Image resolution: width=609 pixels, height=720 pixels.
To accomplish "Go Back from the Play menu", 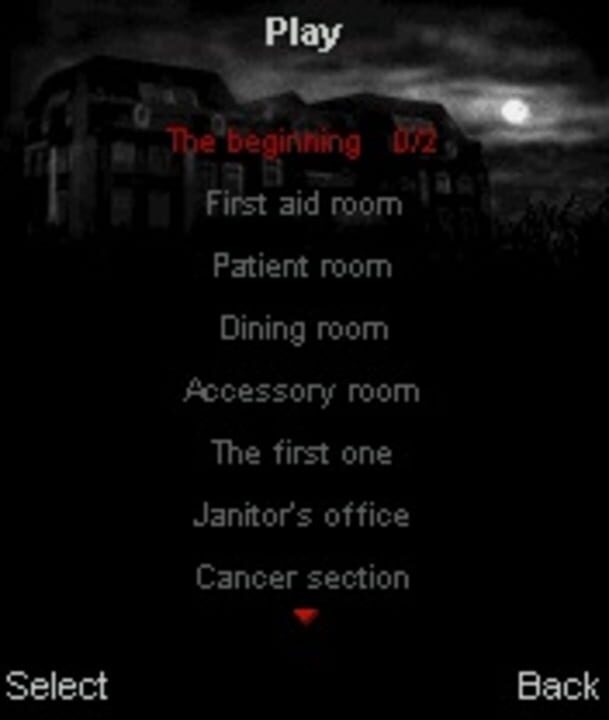I will [x=558, y=686].
